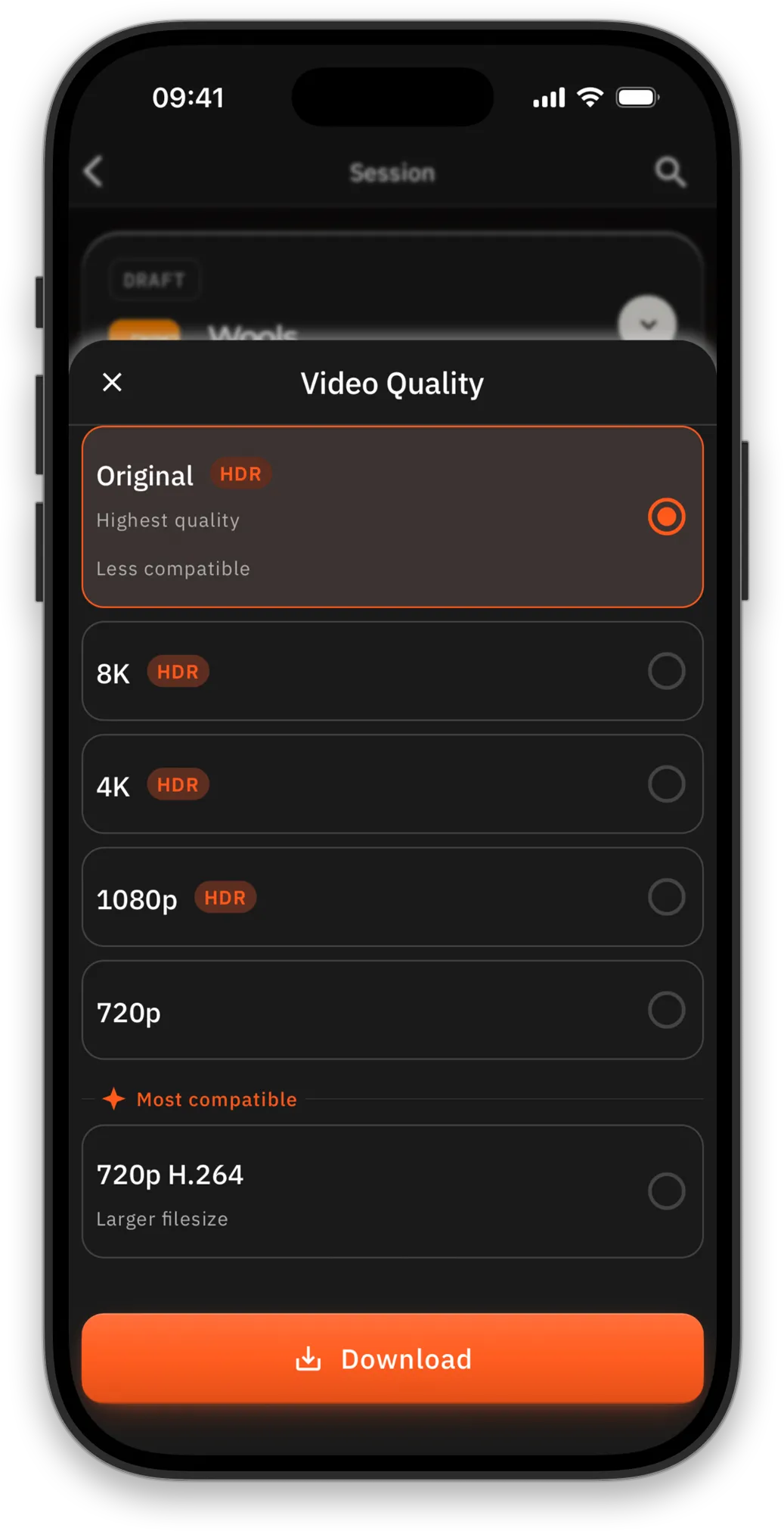
Task: Select 1080p HDR quality
Action: (x=392, y=896)
